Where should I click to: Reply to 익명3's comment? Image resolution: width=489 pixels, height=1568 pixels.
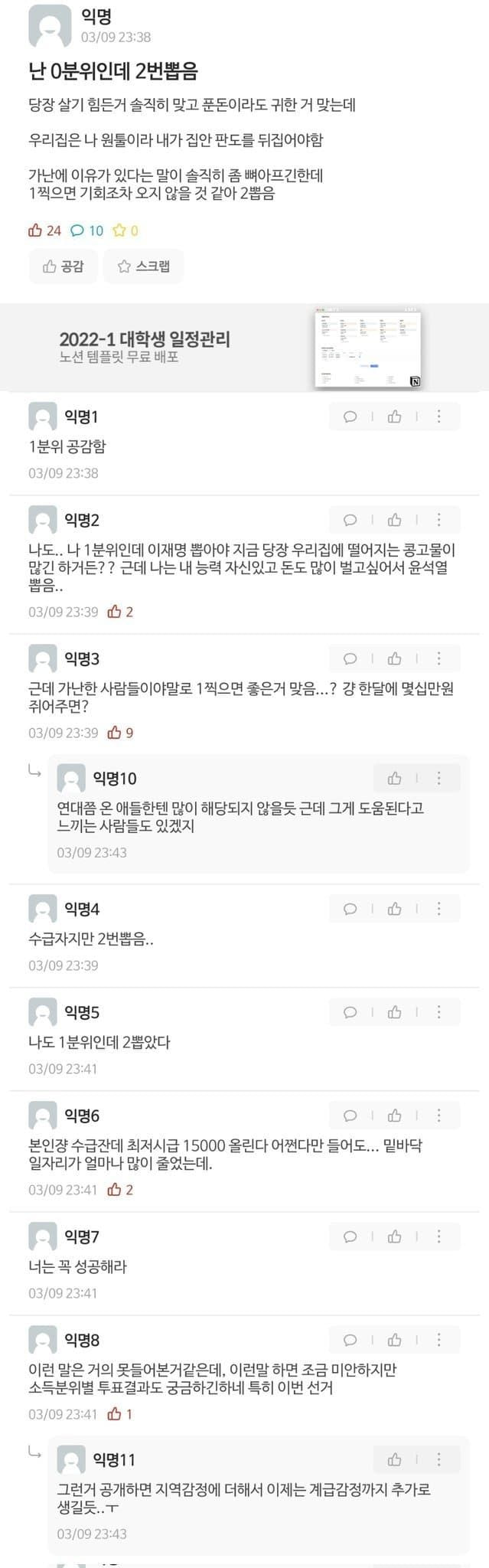350,658
